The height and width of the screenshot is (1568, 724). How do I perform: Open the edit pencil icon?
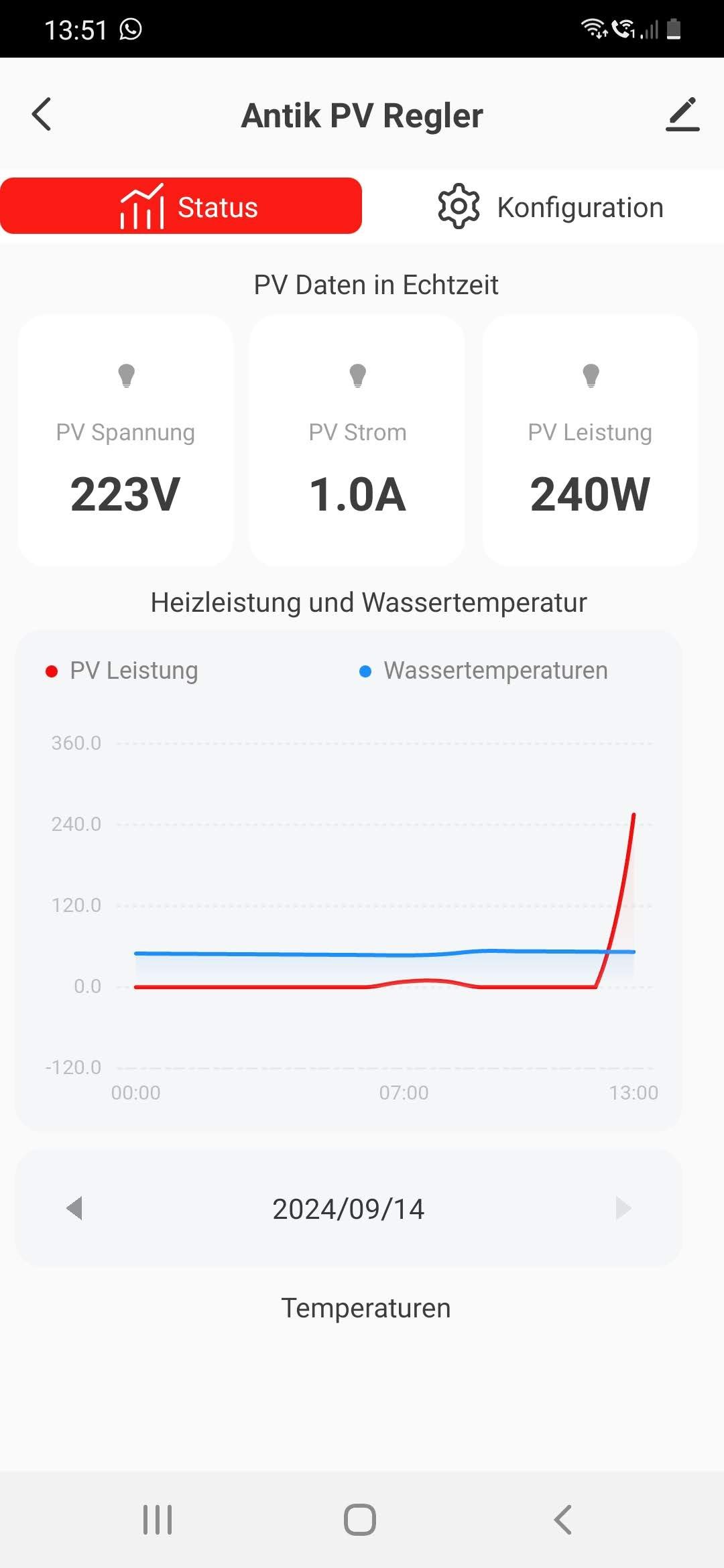pyautogui.click(x=682, y=114)
